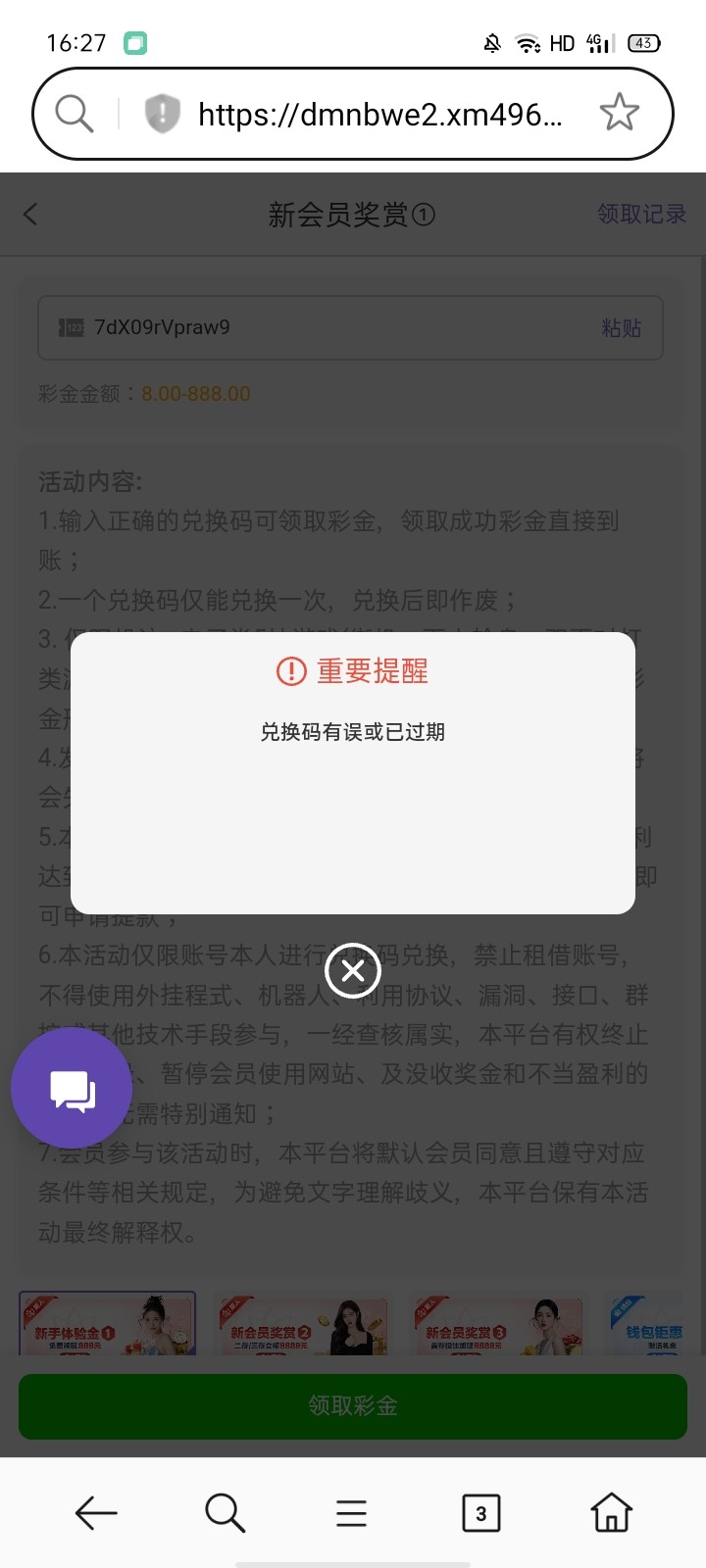Screen dimensions: 706x1568
Task: Go to the browser home page
Action: coord(611,1513)
